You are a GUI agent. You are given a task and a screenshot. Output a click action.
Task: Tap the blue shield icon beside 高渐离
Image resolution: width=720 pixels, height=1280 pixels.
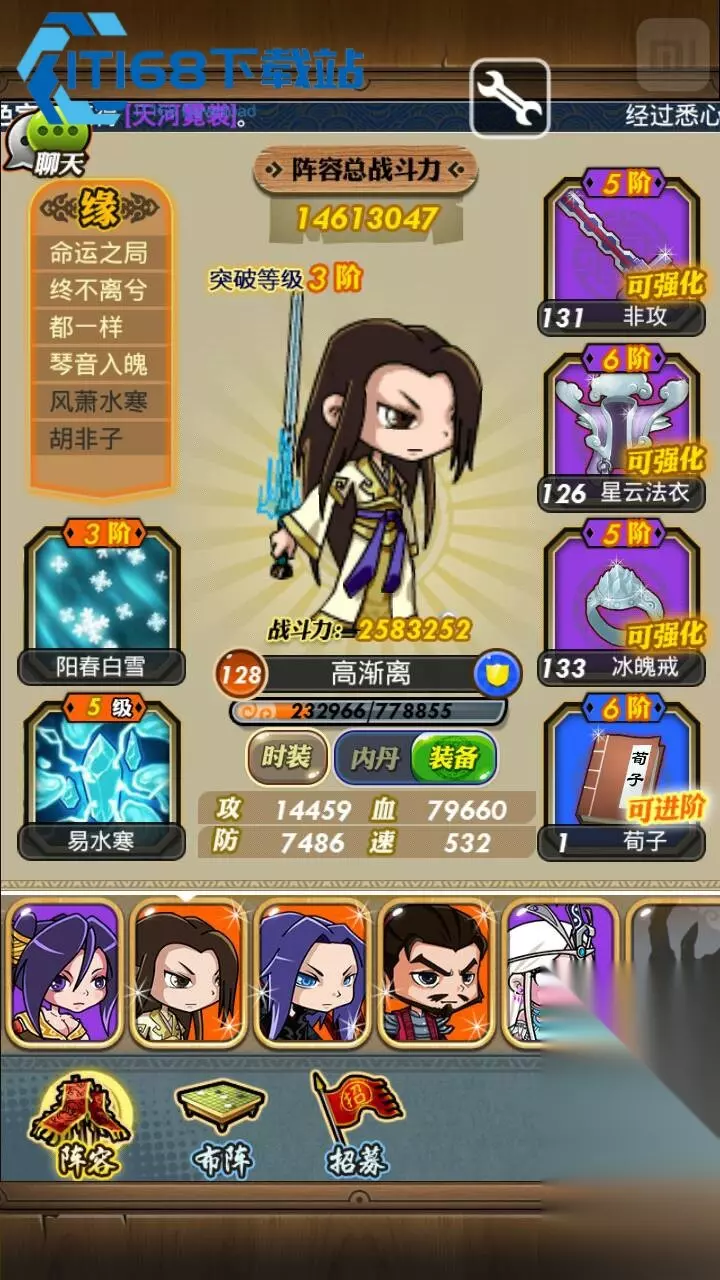pyautogui.click(x=498, y=673)
